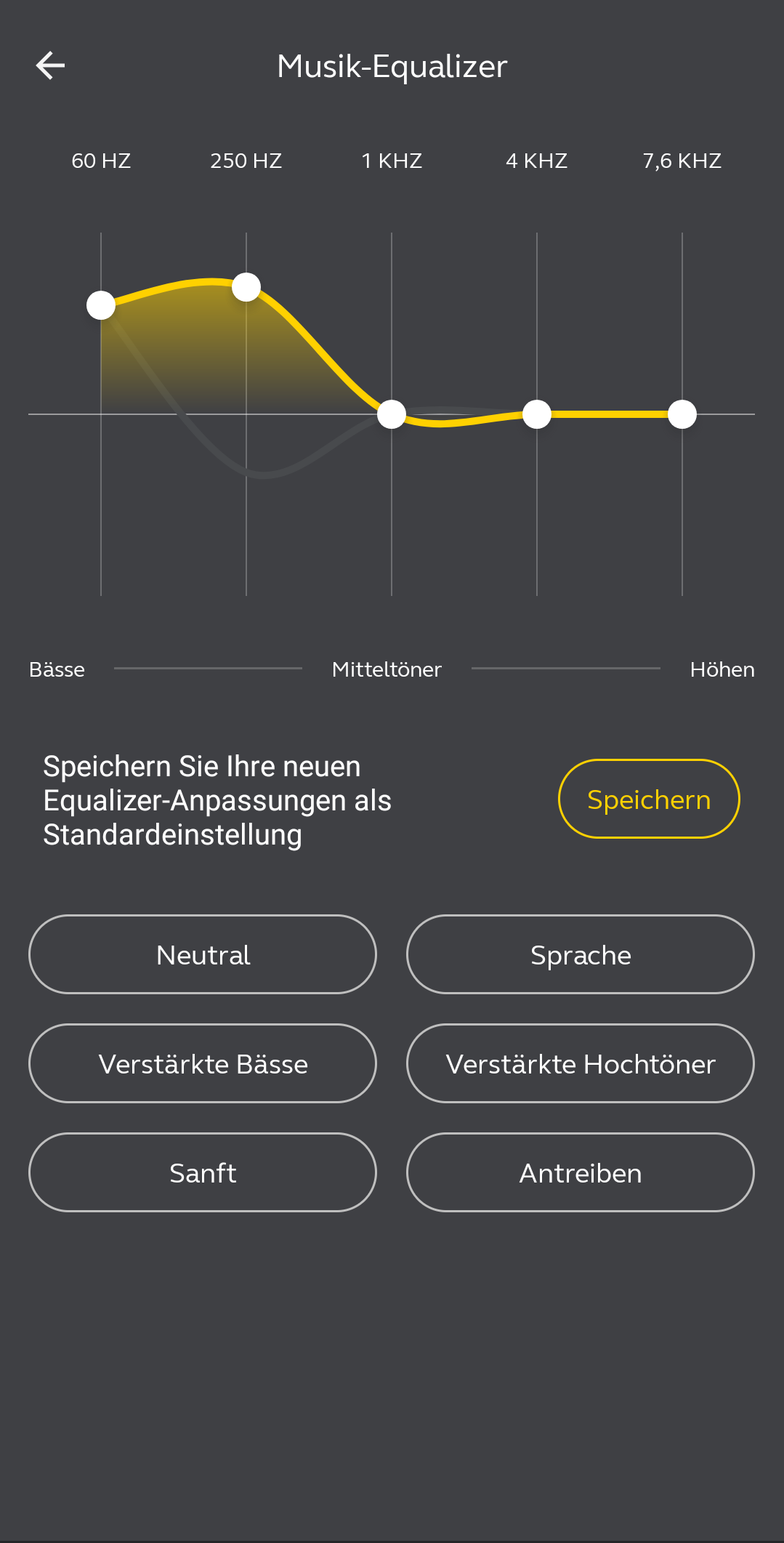Tap the 7,6 KHZ equalizer handle
Viewport: 784px width, 1543px height.
[682, 414]
